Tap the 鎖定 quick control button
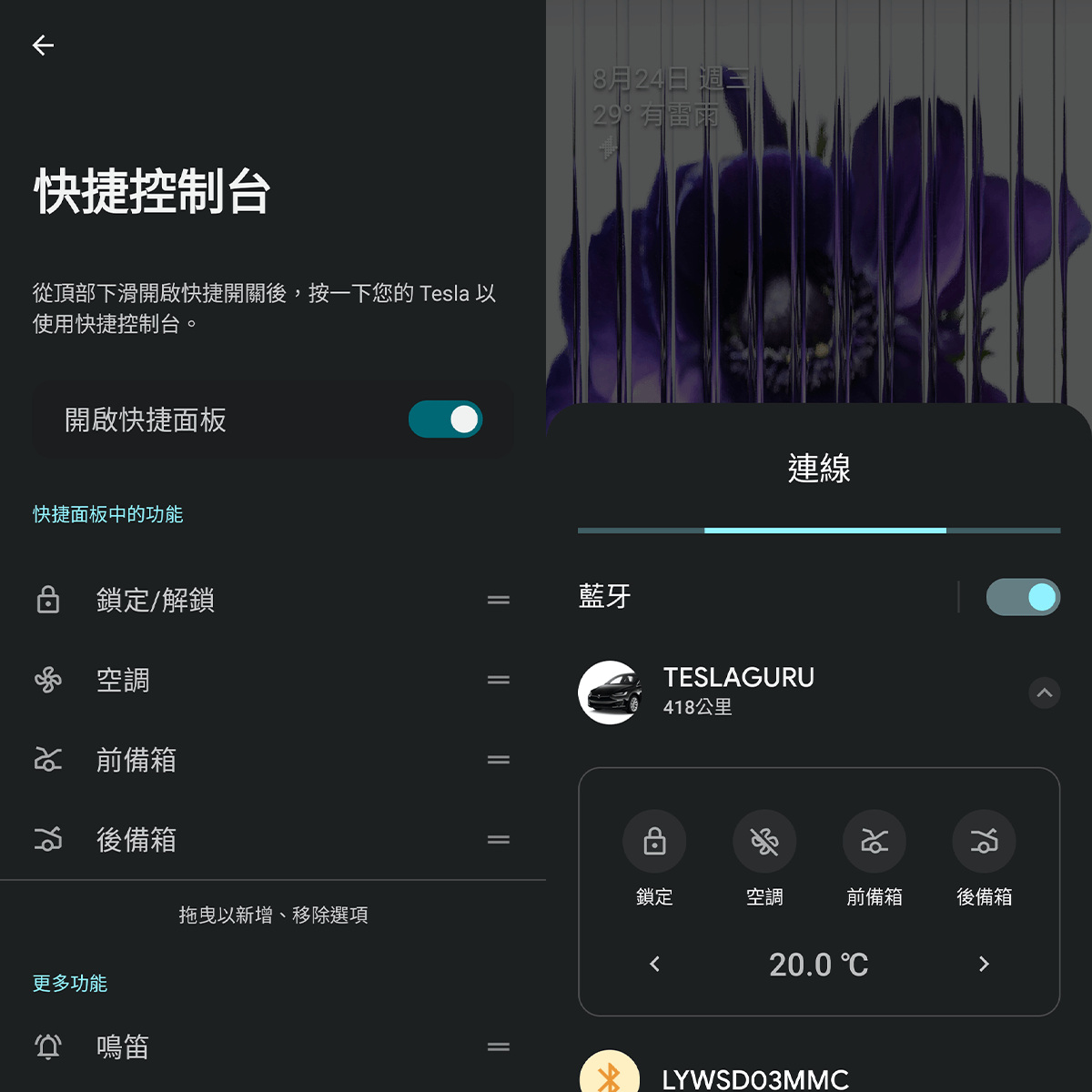The height and width of the screenshot is (1092, 1092). (x=654, y=842)
